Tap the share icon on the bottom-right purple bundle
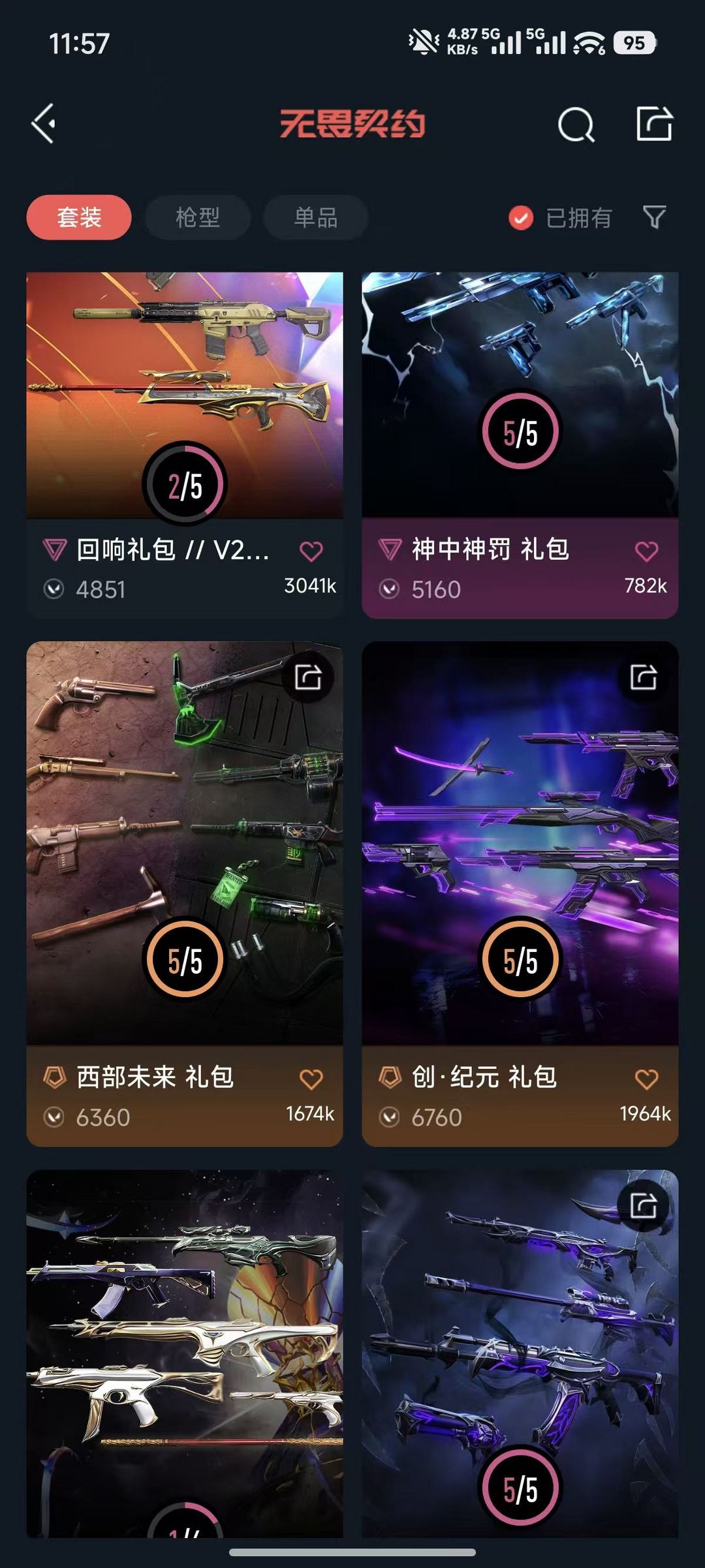Image resolution: width=705 pixels, height=1568 pixels. coord(644,1204)
